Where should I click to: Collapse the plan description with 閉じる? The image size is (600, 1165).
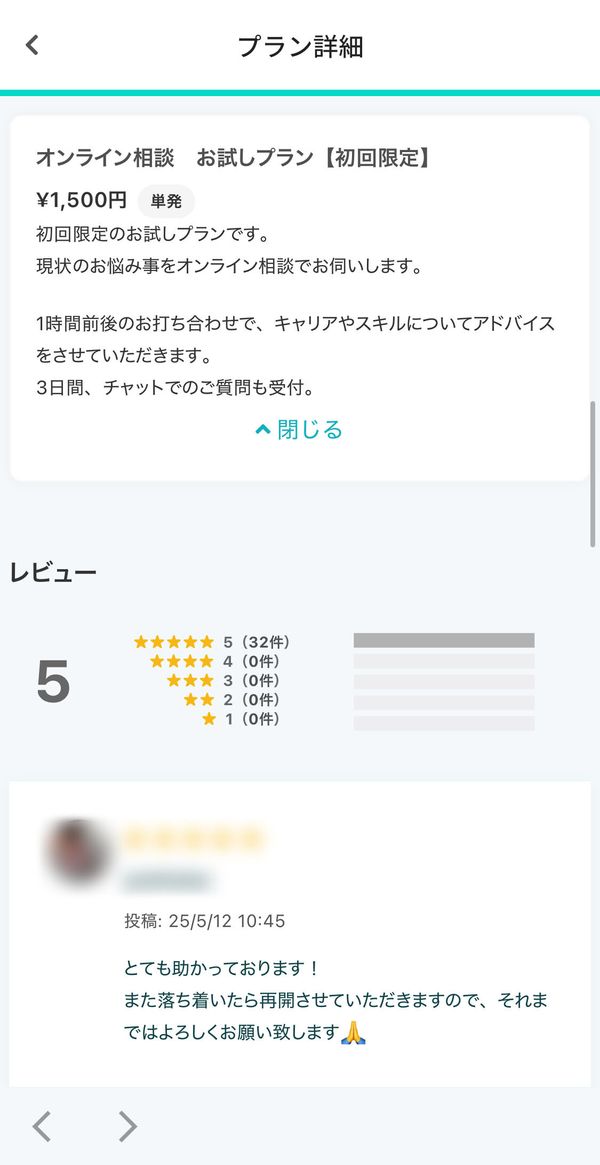(299, 429)
